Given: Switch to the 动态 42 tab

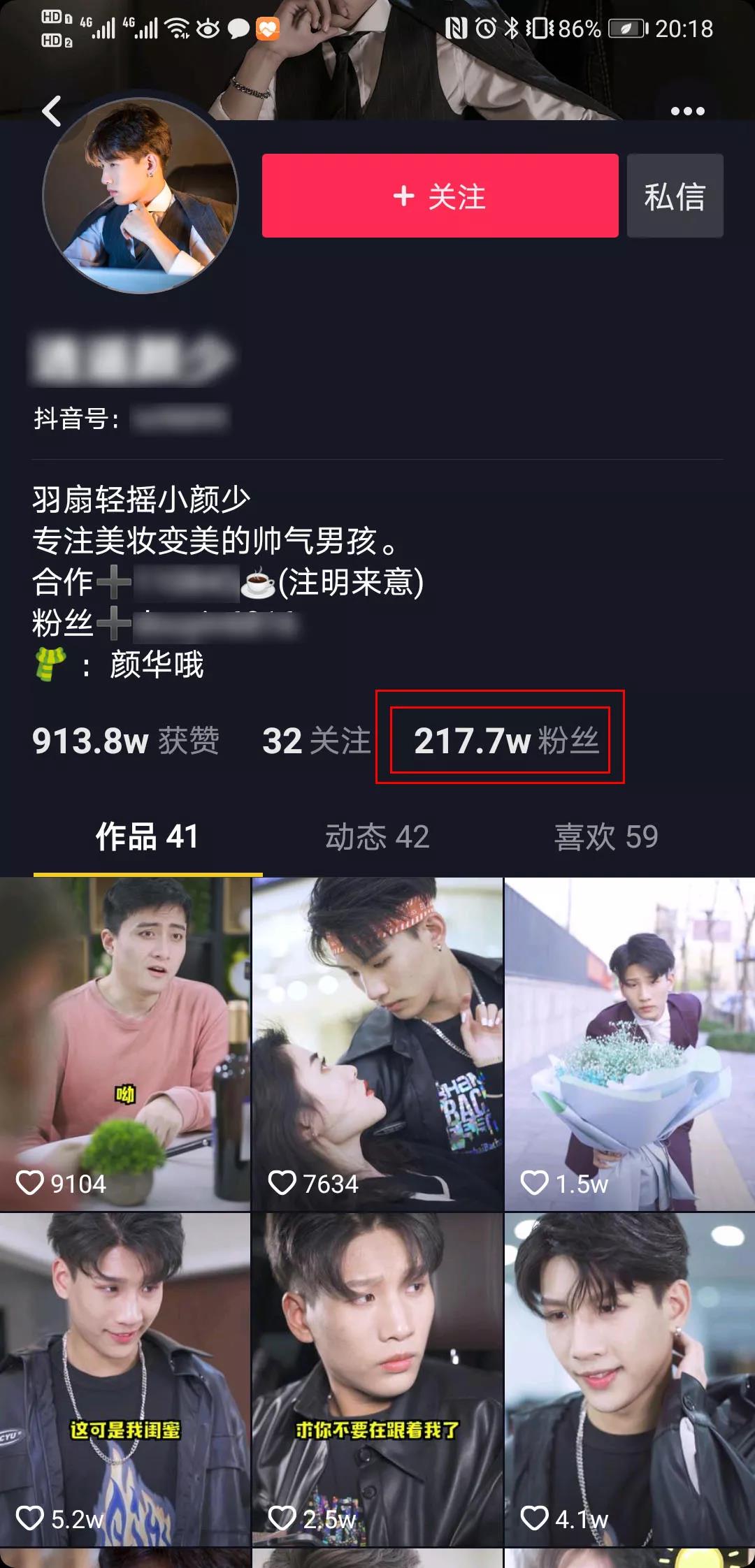Looking at the screenshot, I should (x=377, y=836).
